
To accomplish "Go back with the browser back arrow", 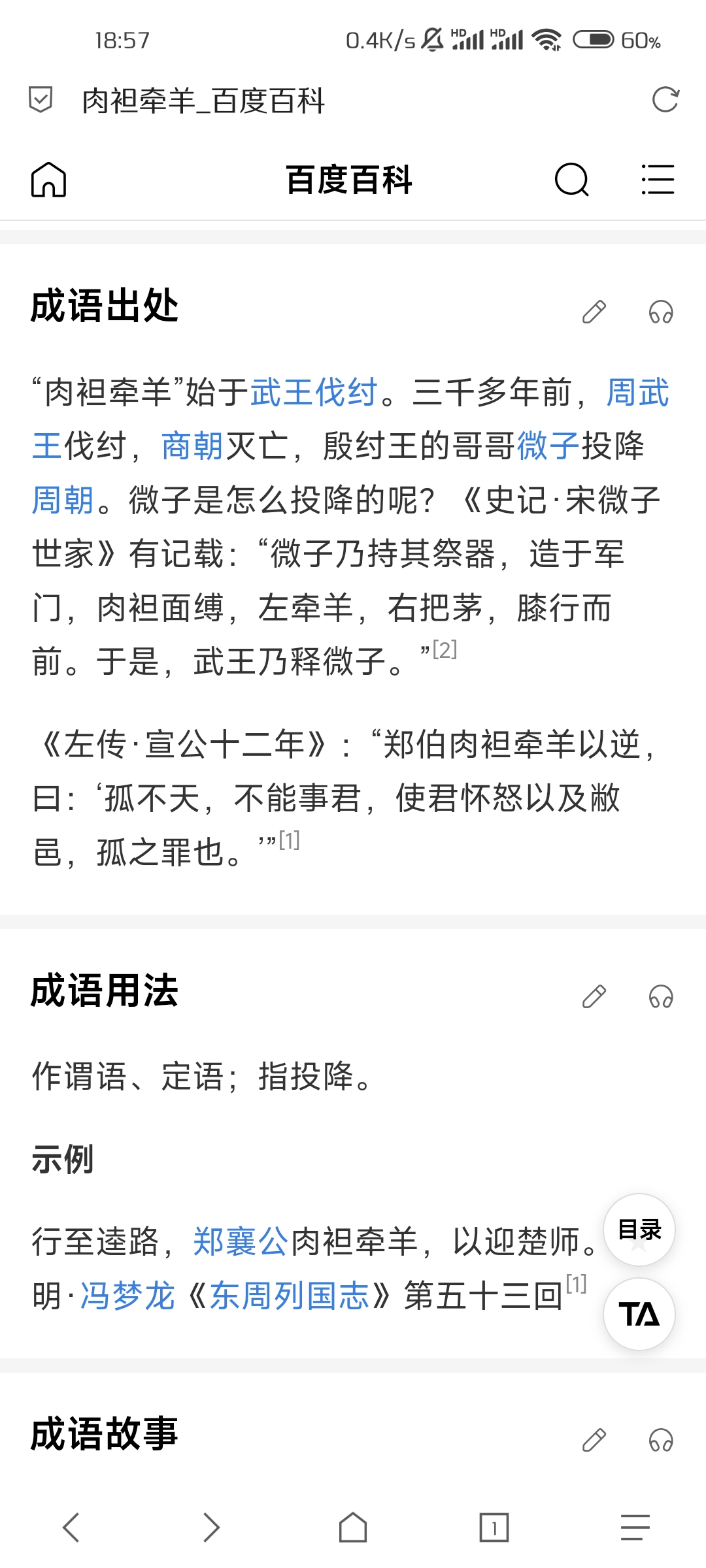I will click(x=71, y=1527).
